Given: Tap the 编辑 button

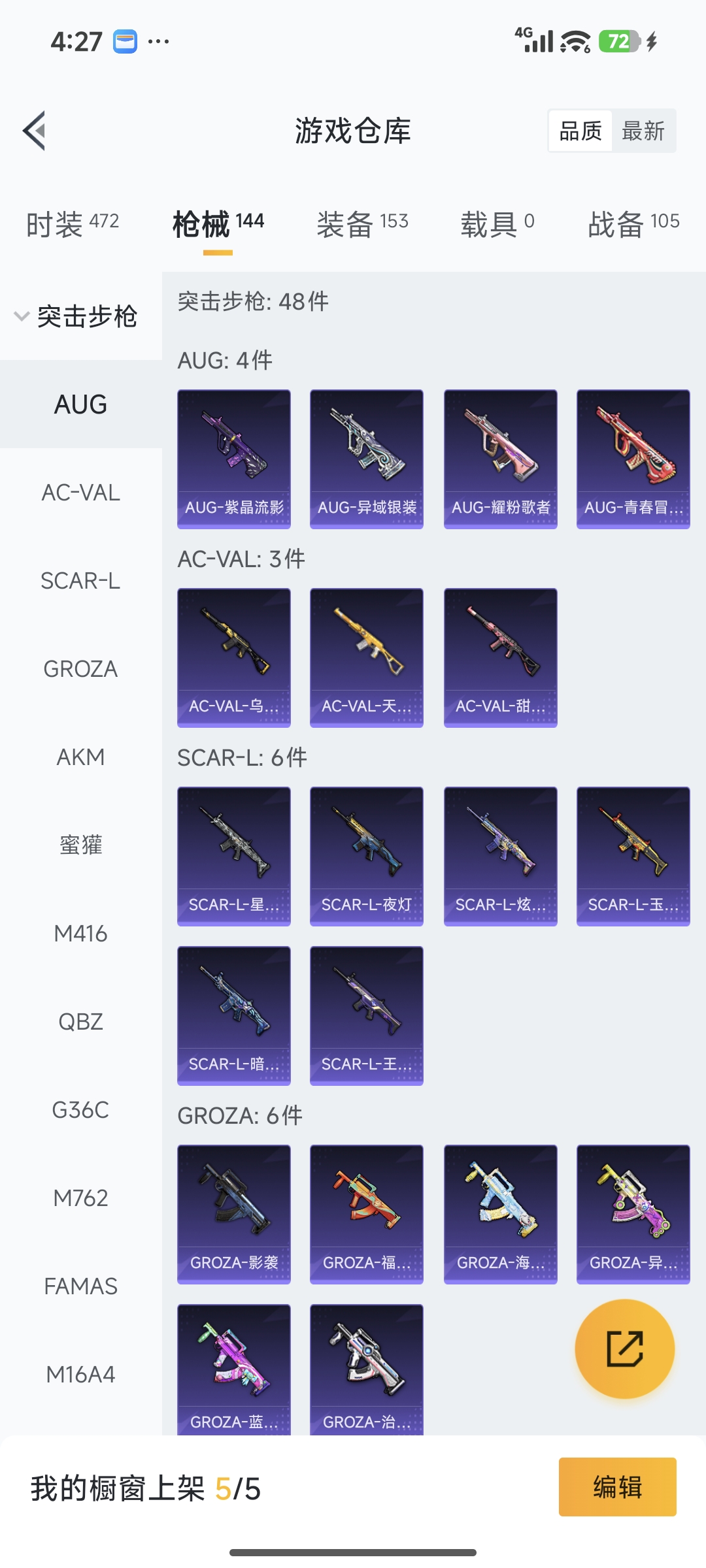Looking at the screenshot, I should click(x=617, y=1487).
